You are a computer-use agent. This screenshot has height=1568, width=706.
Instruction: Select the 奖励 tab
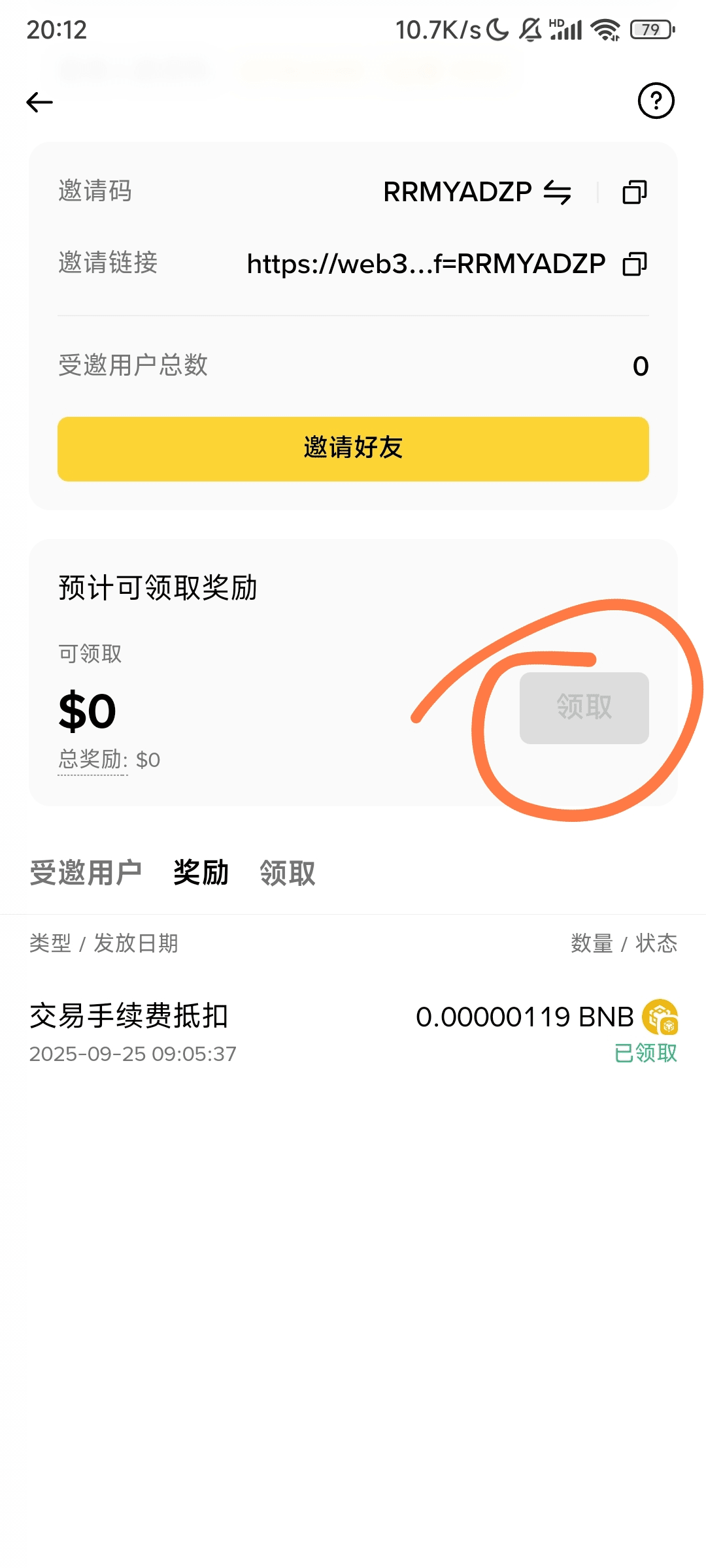pyautogui.click(x=201, y=873)
